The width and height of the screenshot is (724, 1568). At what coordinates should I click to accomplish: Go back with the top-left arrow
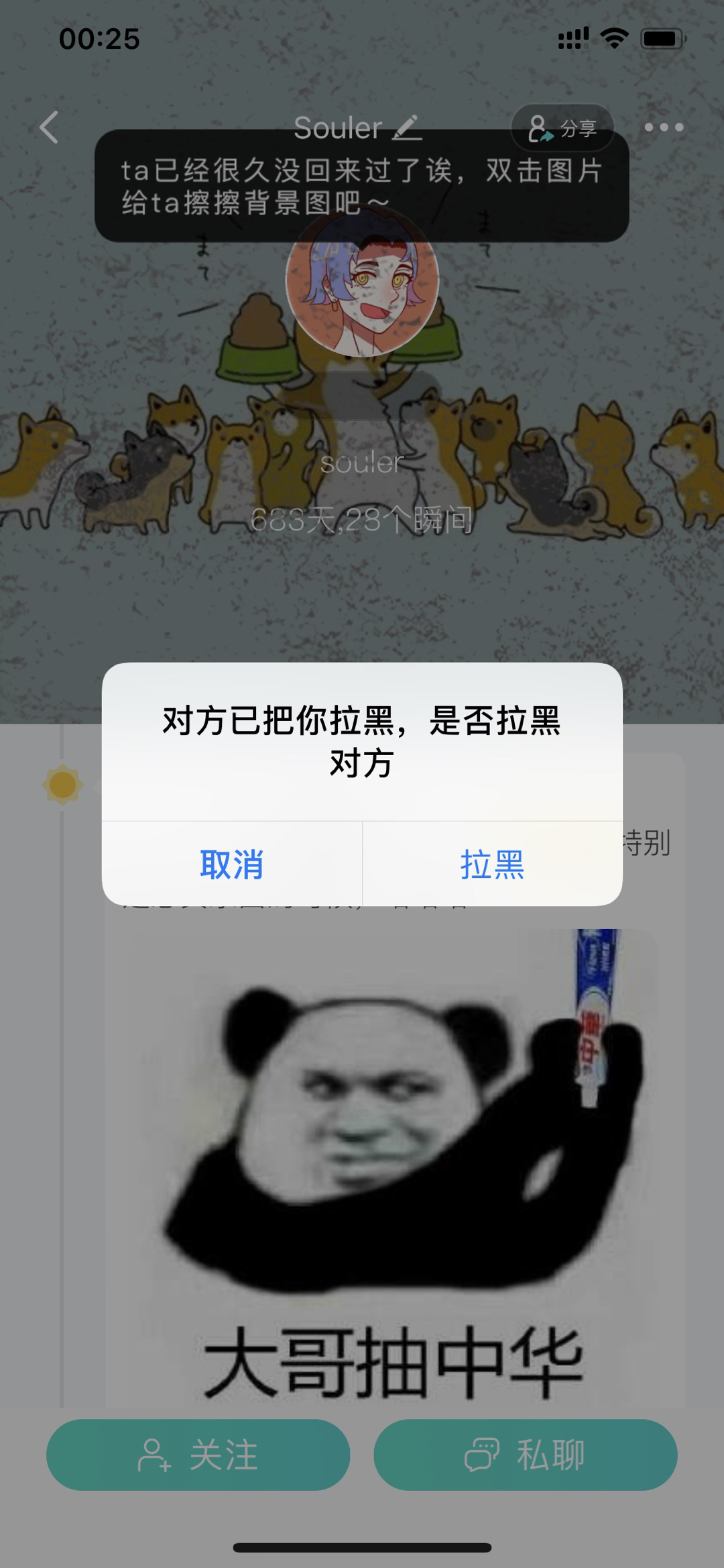49,127
